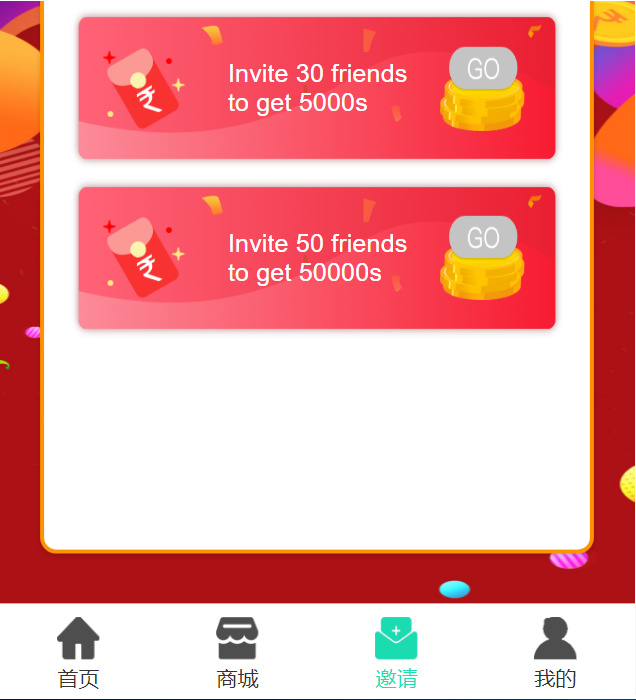Open the 商城 shop tab
The width and height of the screenshot is (636, 700).
pyautogui.click(x=237, y=653)
